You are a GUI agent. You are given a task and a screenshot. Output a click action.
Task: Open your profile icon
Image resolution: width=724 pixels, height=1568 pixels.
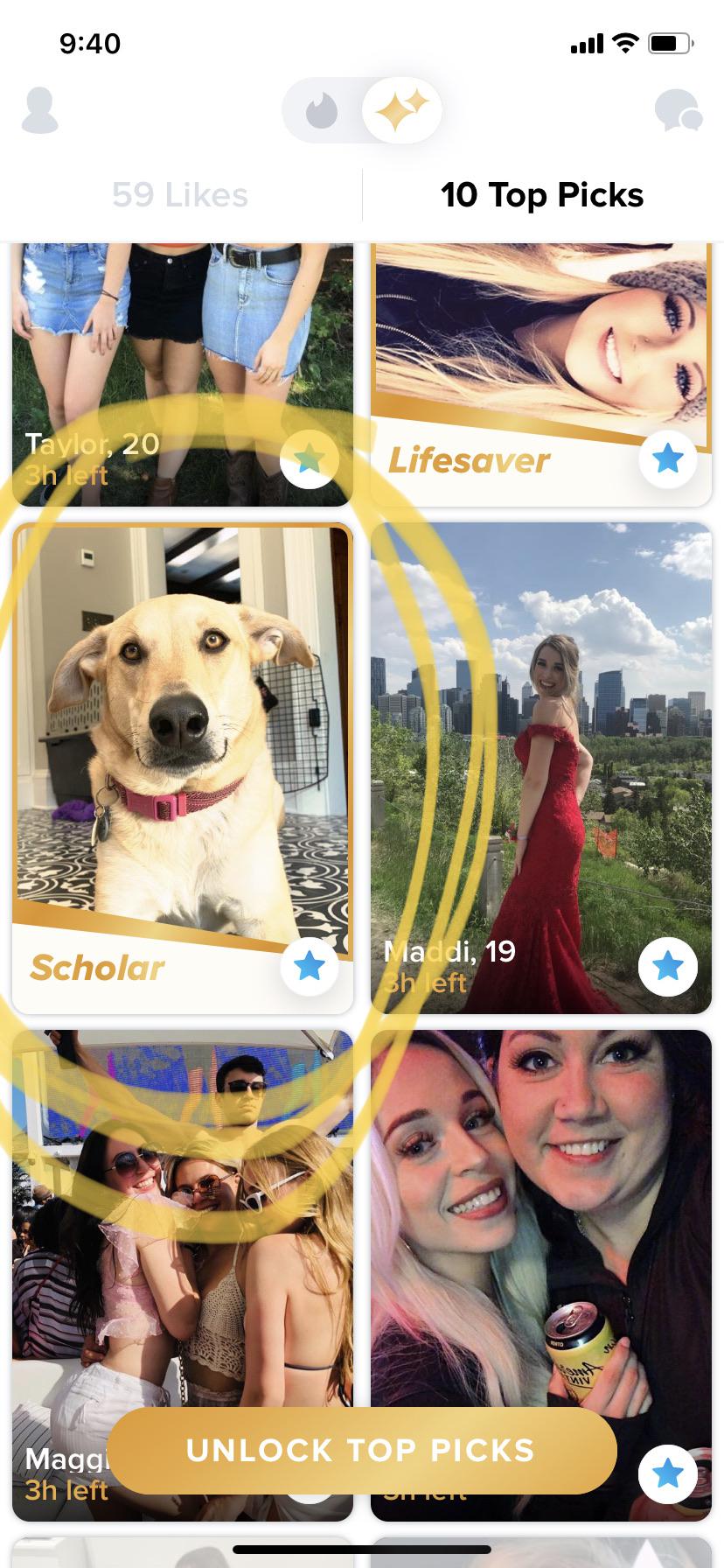point(39,110)
